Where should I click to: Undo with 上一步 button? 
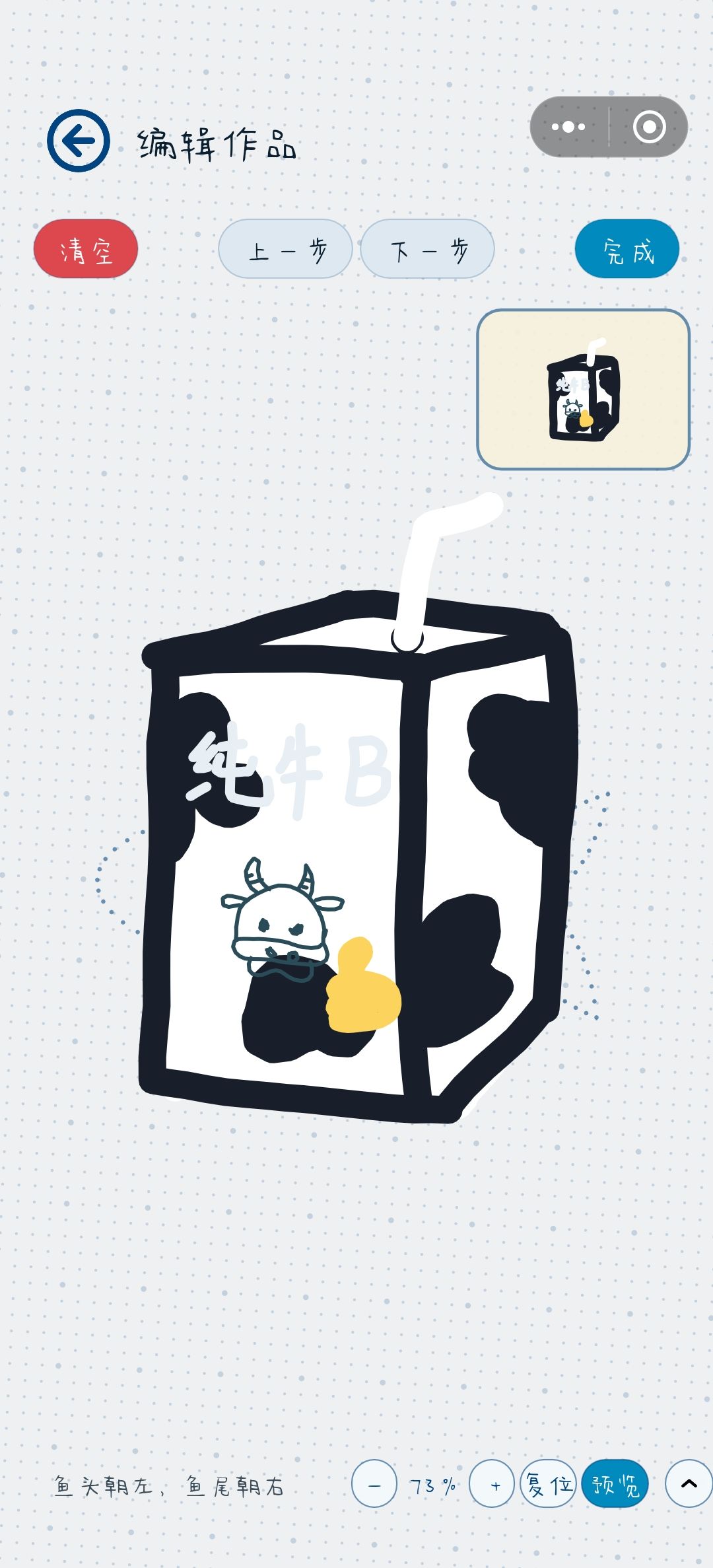285,249
